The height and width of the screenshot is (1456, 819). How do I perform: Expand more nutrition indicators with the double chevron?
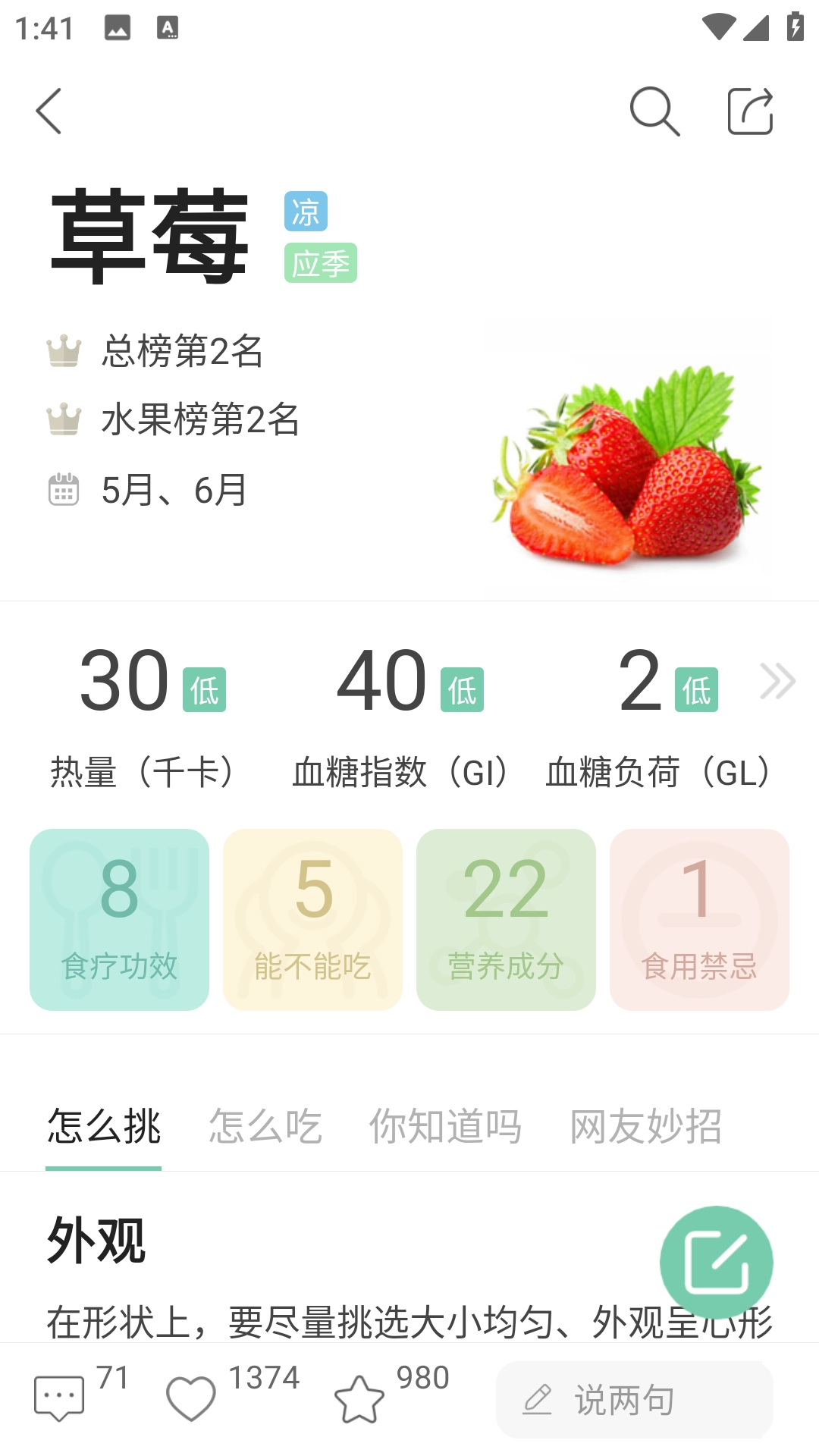(777, 681)
